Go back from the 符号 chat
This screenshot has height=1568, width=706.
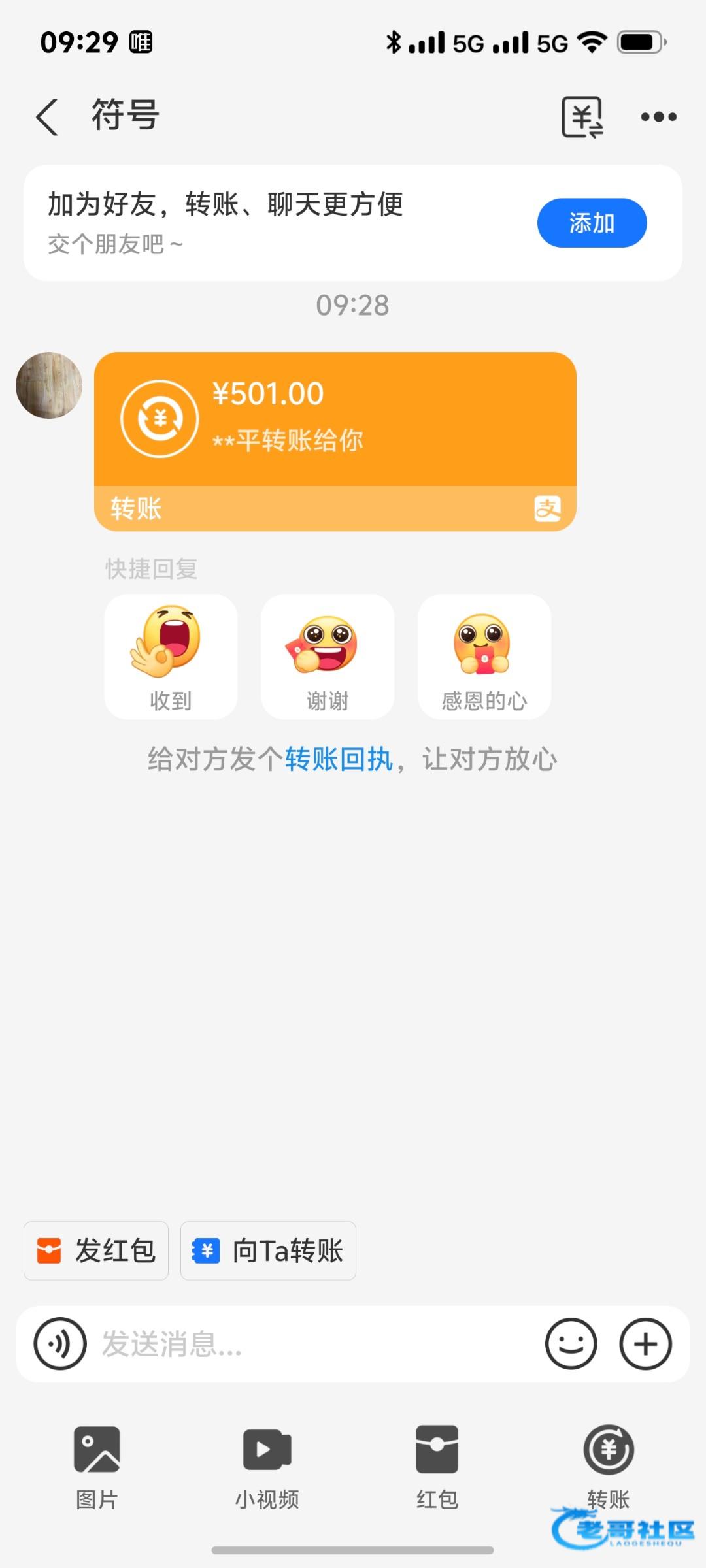47,117
